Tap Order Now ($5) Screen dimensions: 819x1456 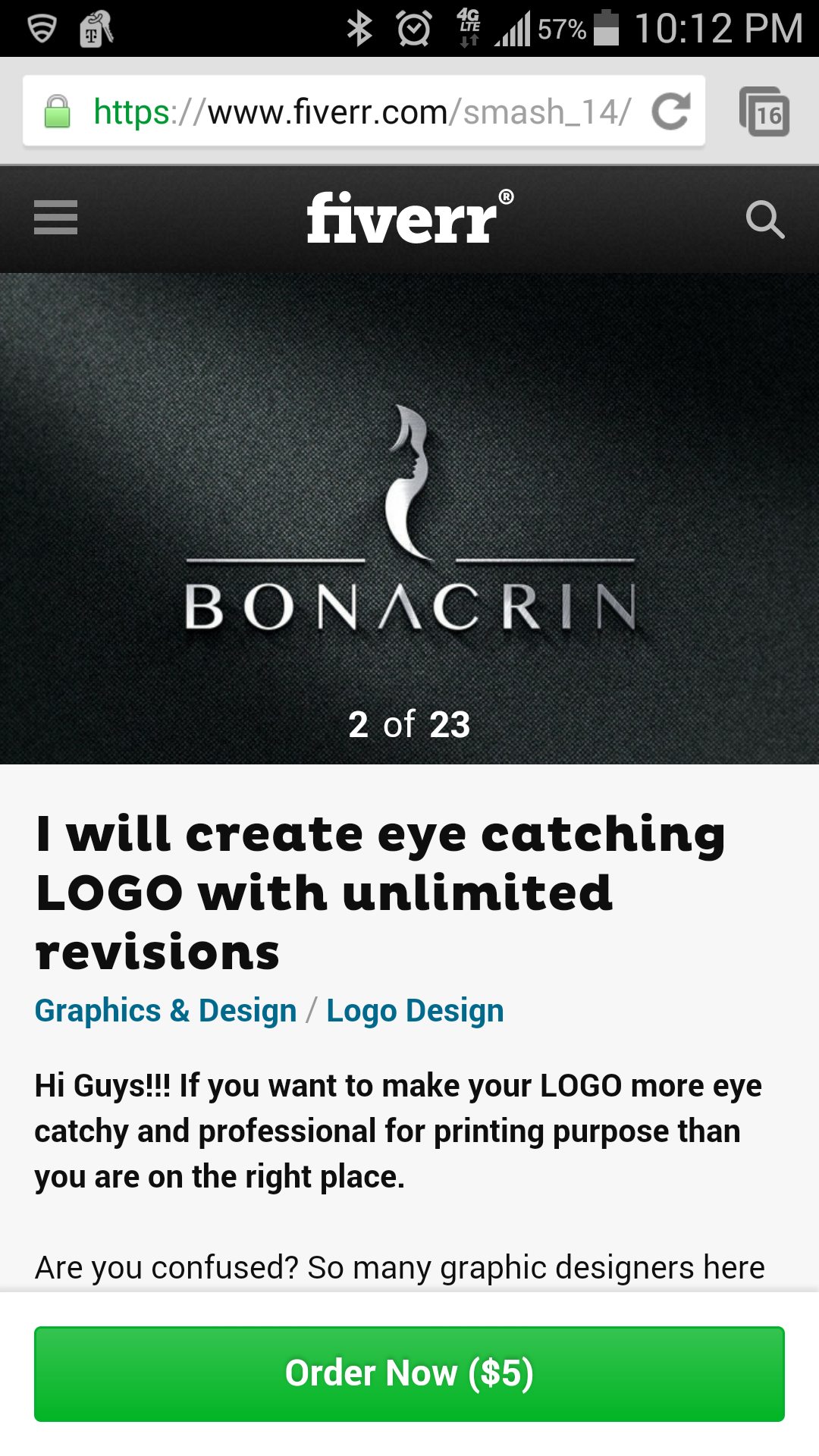(409, 1373)
